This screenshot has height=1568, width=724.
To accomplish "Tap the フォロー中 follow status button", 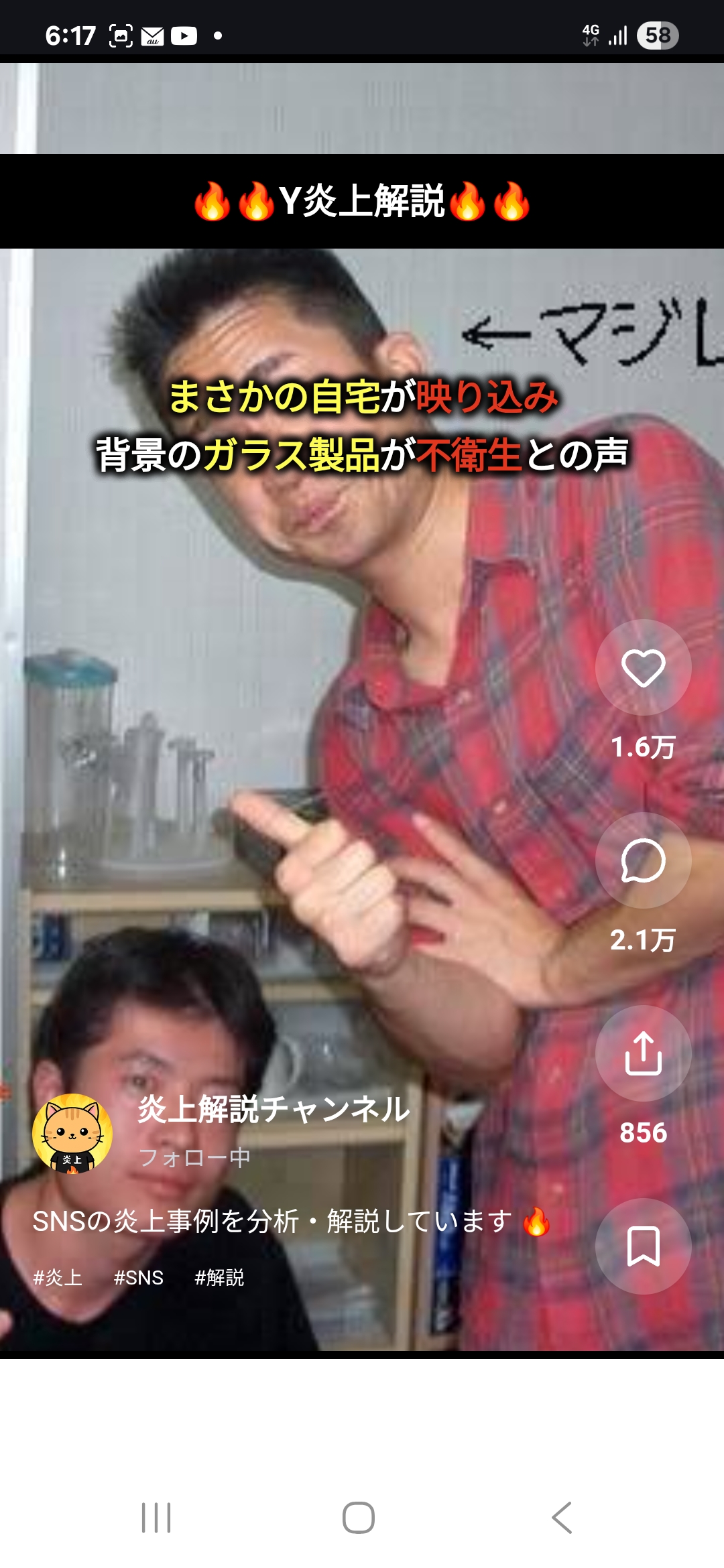I will pyautogui.click(x=194, y=1157).
